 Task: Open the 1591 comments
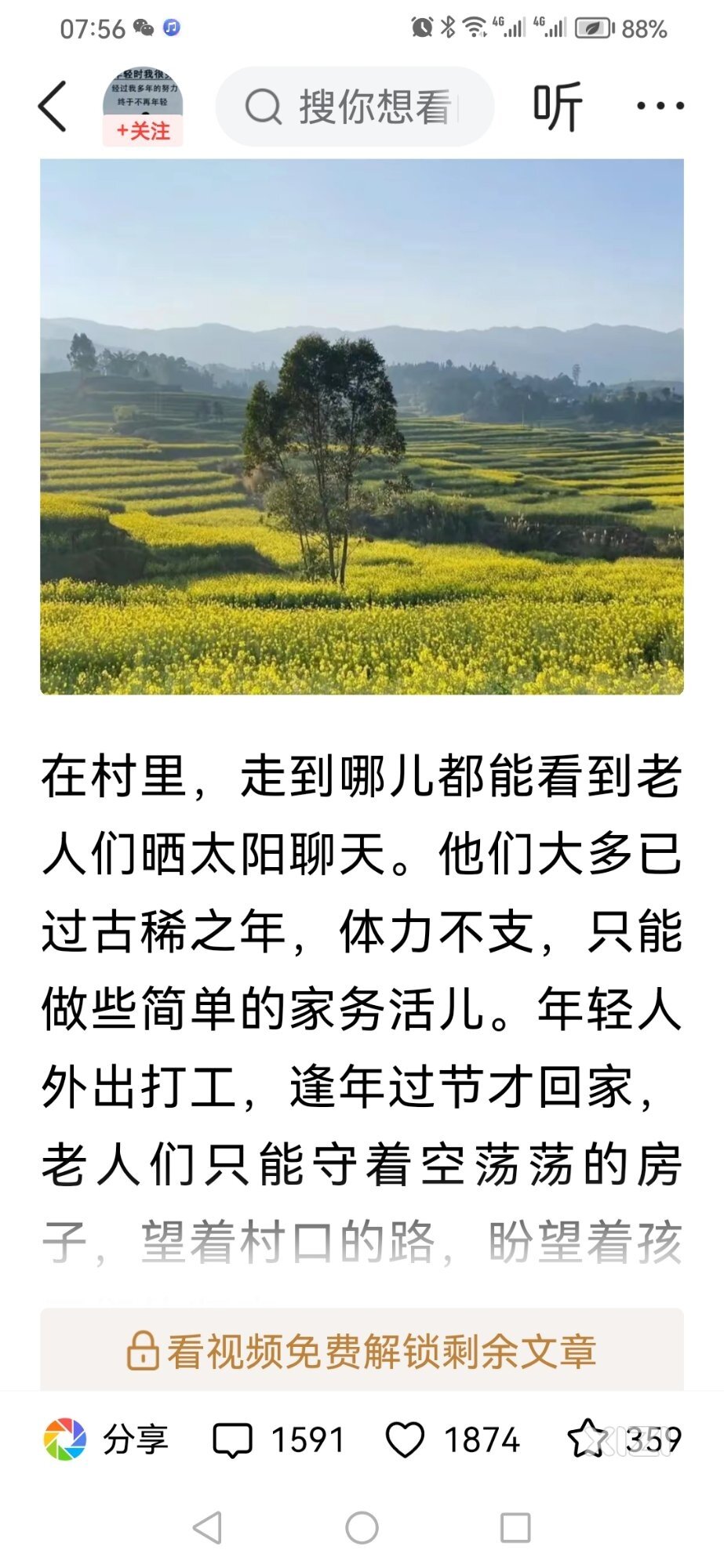278,1439
